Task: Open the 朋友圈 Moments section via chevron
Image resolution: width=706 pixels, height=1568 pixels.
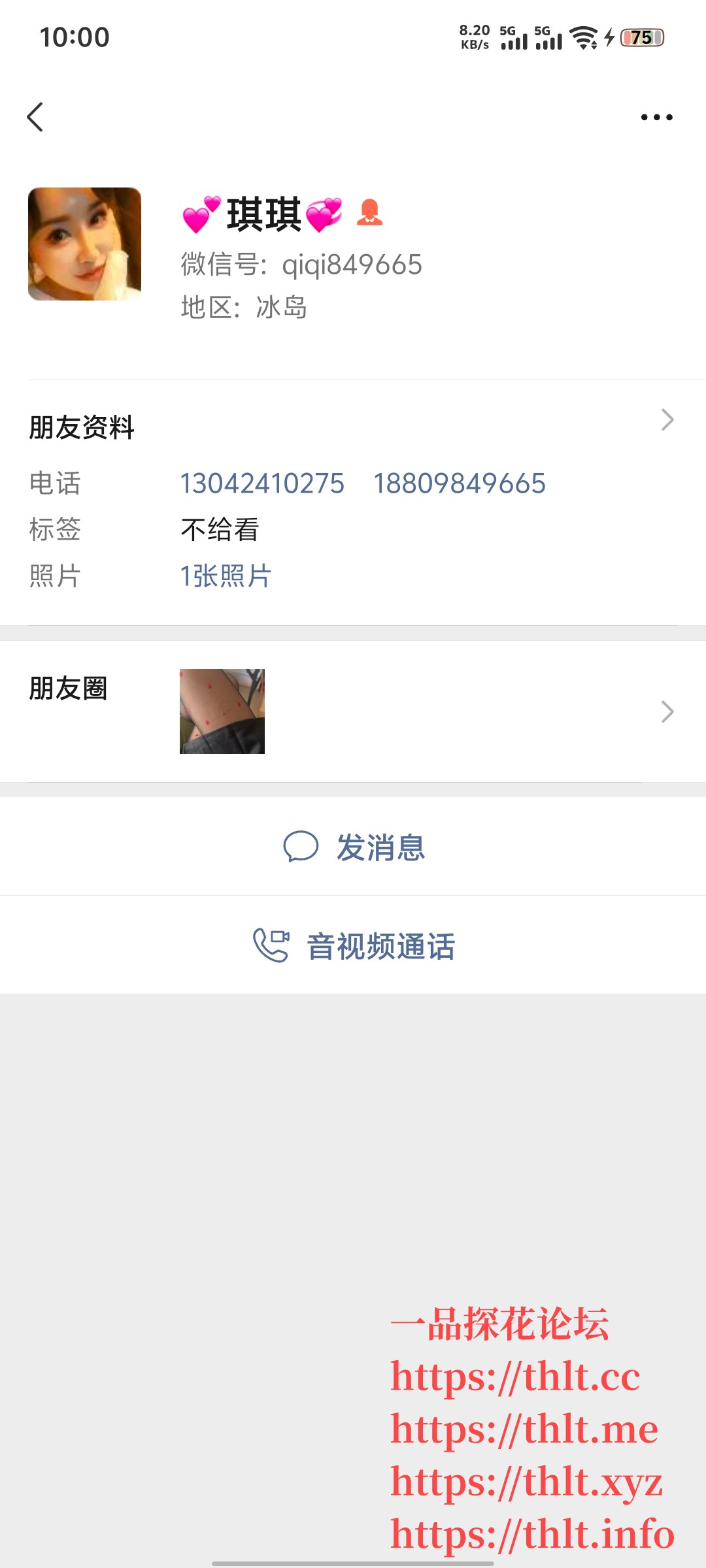Action: pyautogui.click(x=666, y=712)
